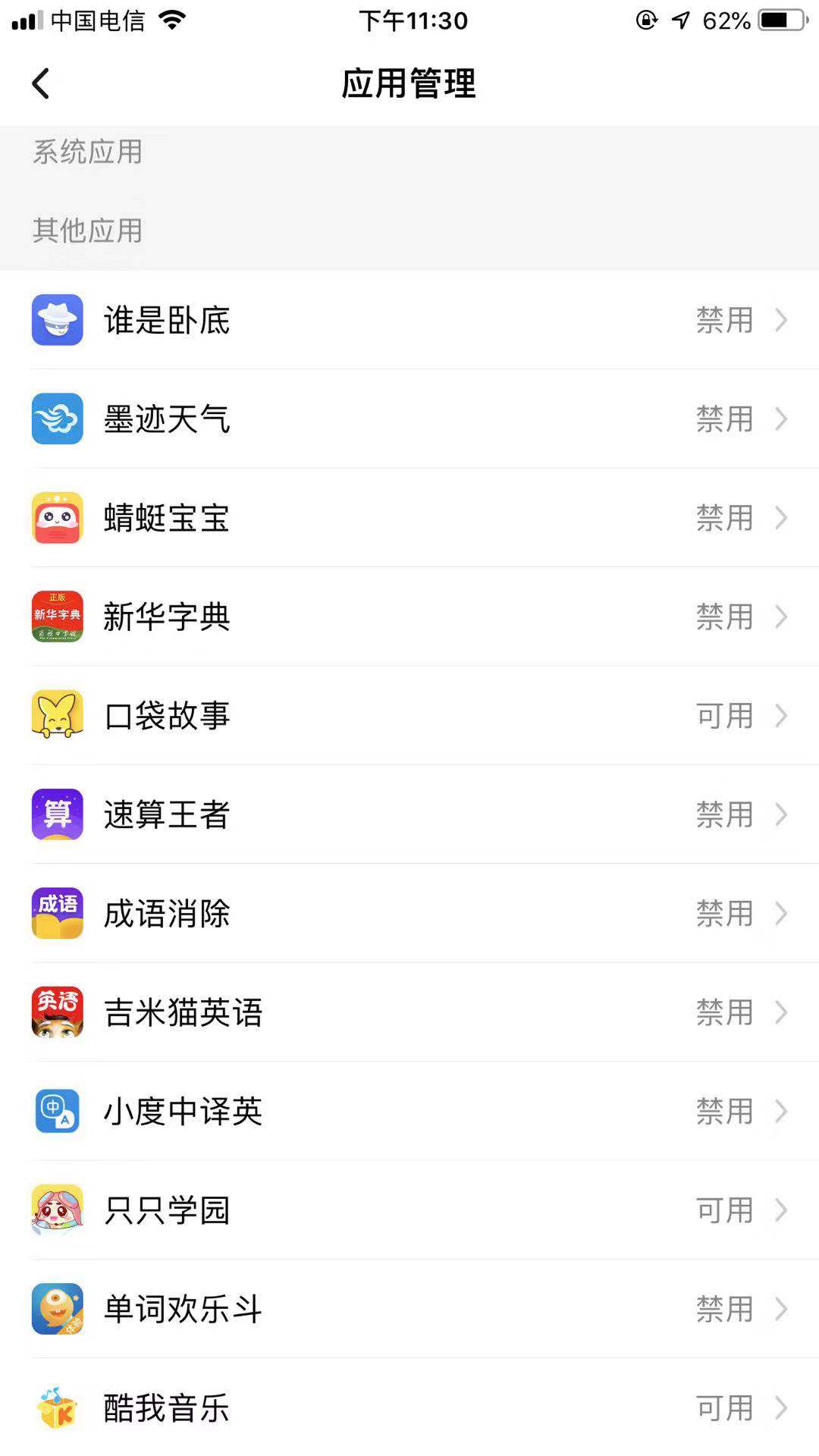
Task: Open the 吉米猫英语 app icon
Action: (x=57, y=1012)
